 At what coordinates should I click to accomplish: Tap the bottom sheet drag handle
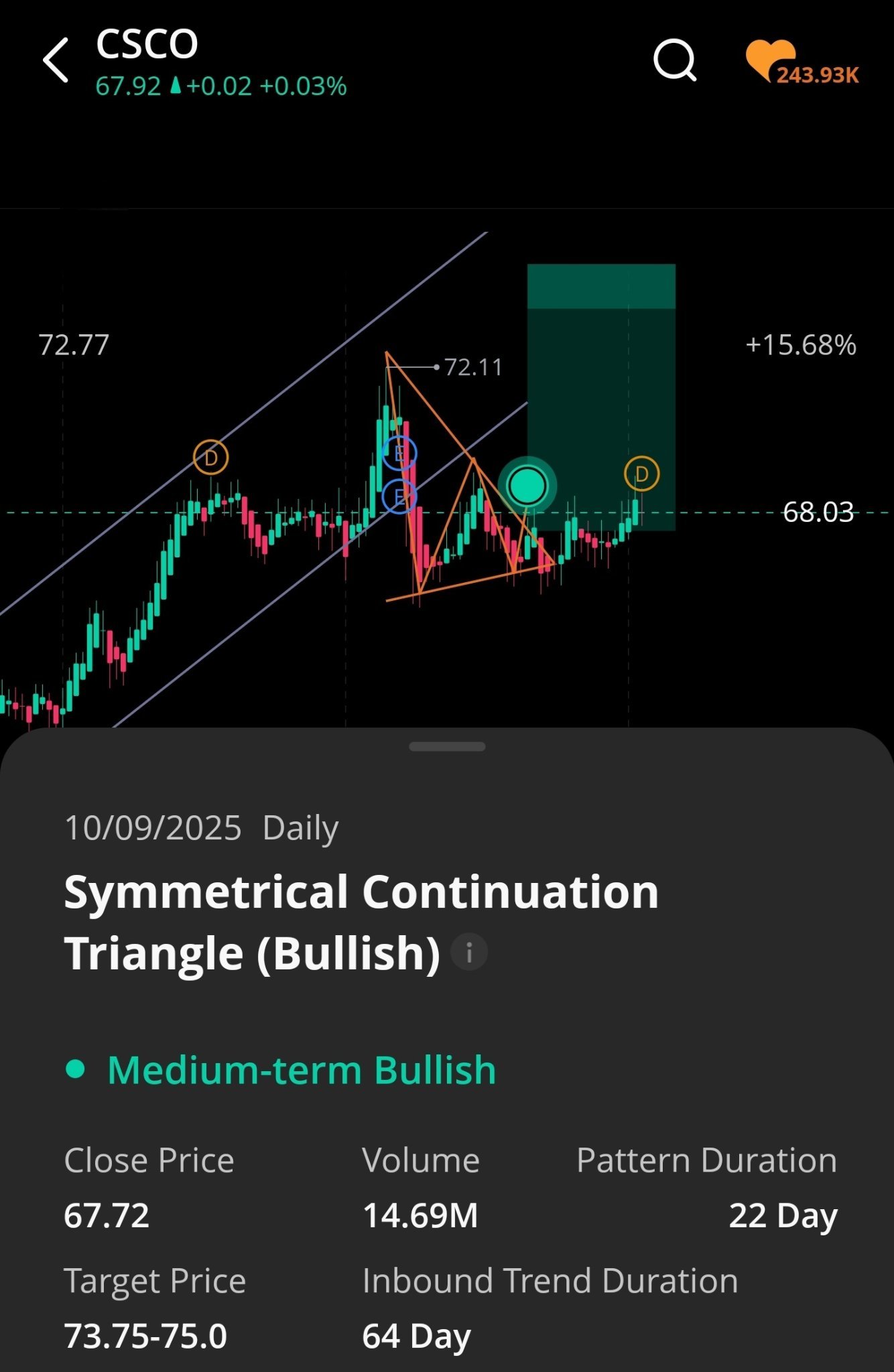447,747
